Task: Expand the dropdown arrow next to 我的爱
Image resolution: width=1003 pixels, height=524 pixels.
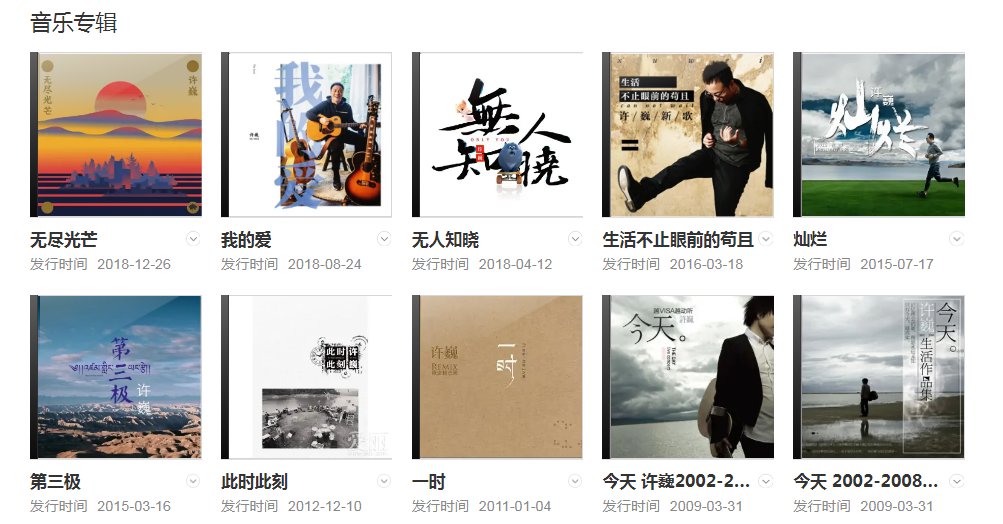Action: click(384, 239)
